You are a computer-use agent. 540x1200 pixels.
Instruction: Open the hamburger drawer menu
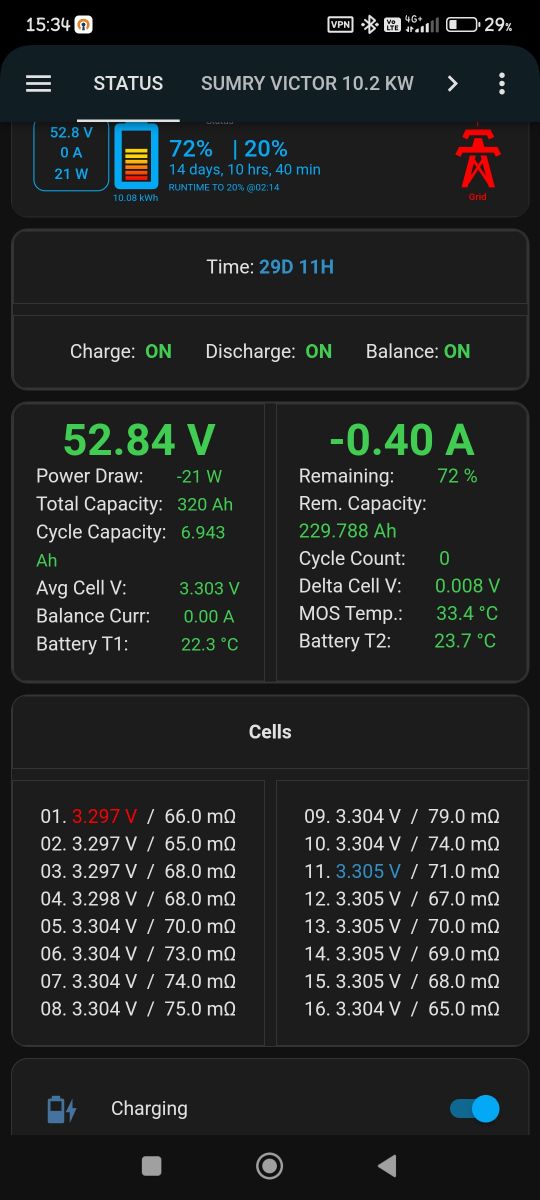coord(38,84)
